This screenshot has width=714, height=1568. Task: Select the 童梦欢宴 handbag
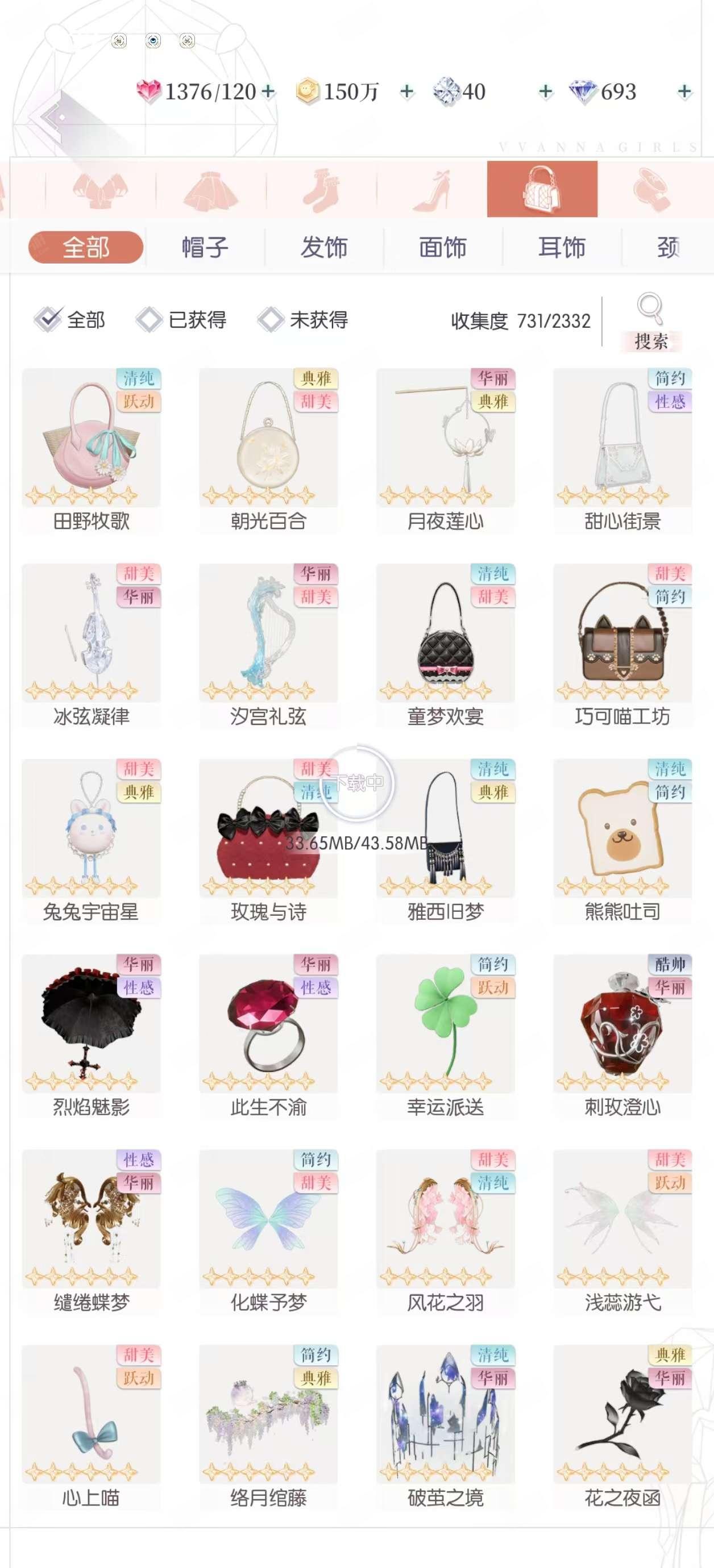click(x=445, y=647)
